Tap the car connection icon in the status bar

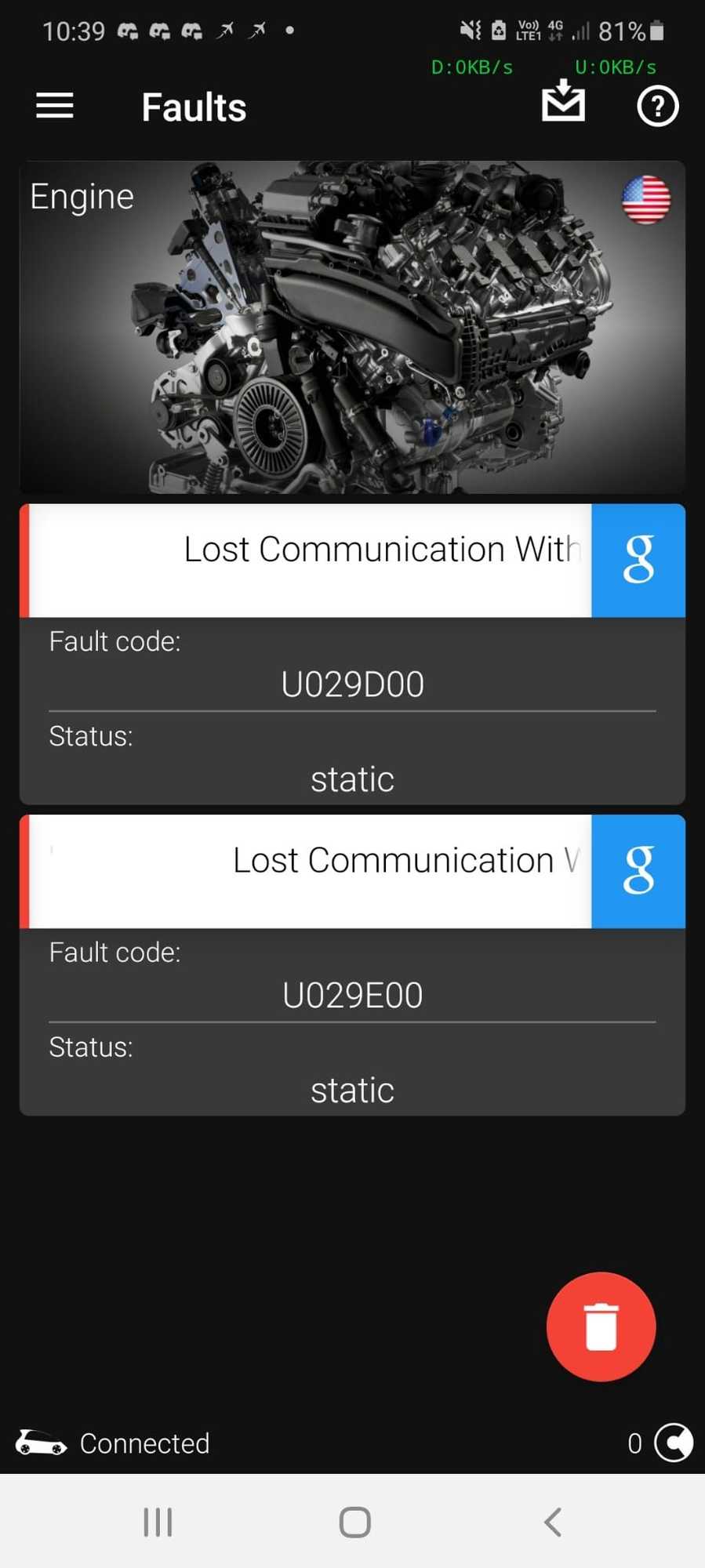[x=39, y=1443]
